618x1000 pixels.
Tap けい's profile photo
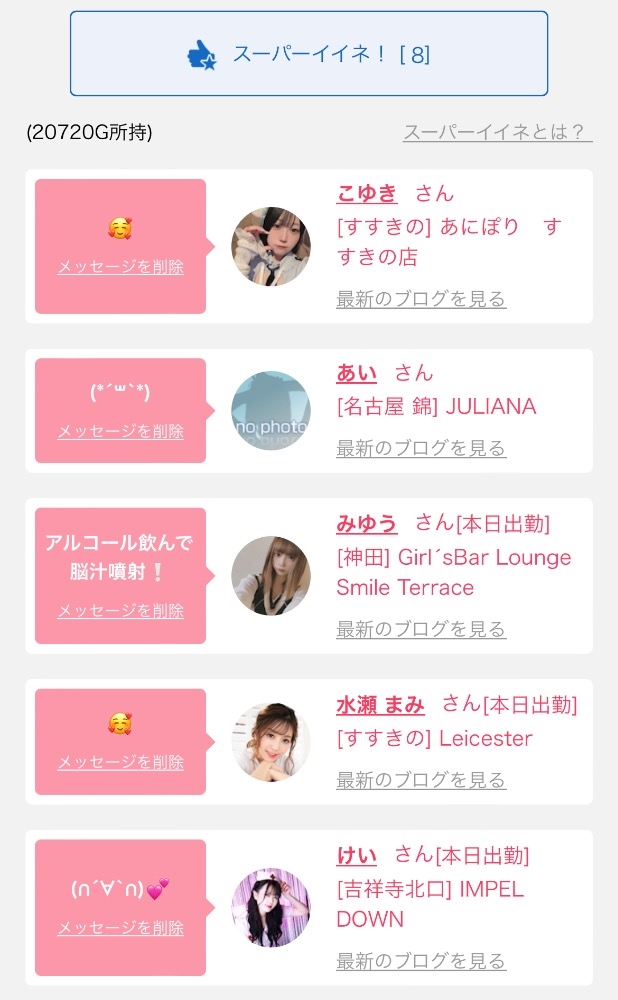coord(270,908)
